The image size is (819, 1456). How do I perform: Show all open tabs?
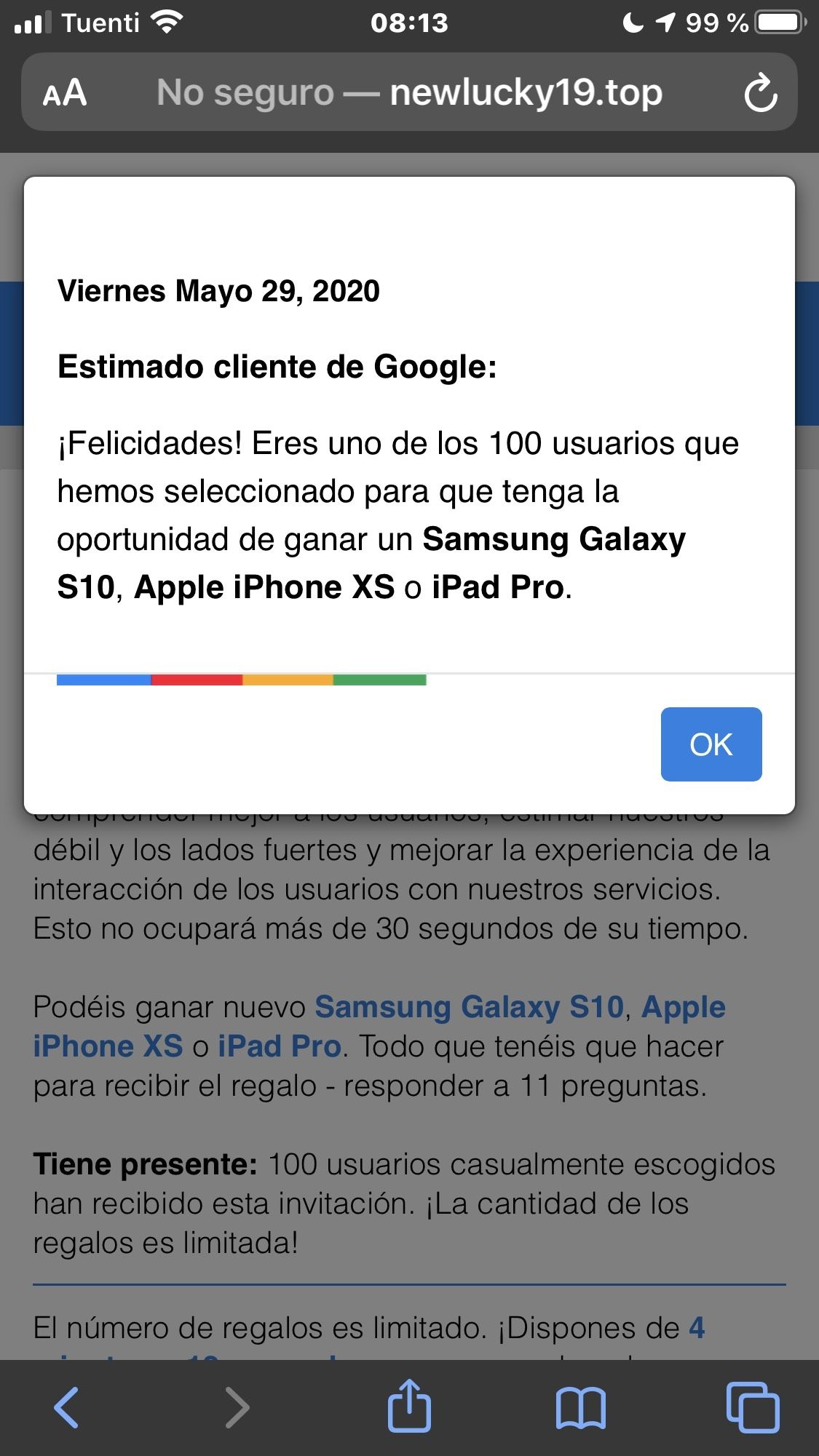click(x=752, y=1407)
